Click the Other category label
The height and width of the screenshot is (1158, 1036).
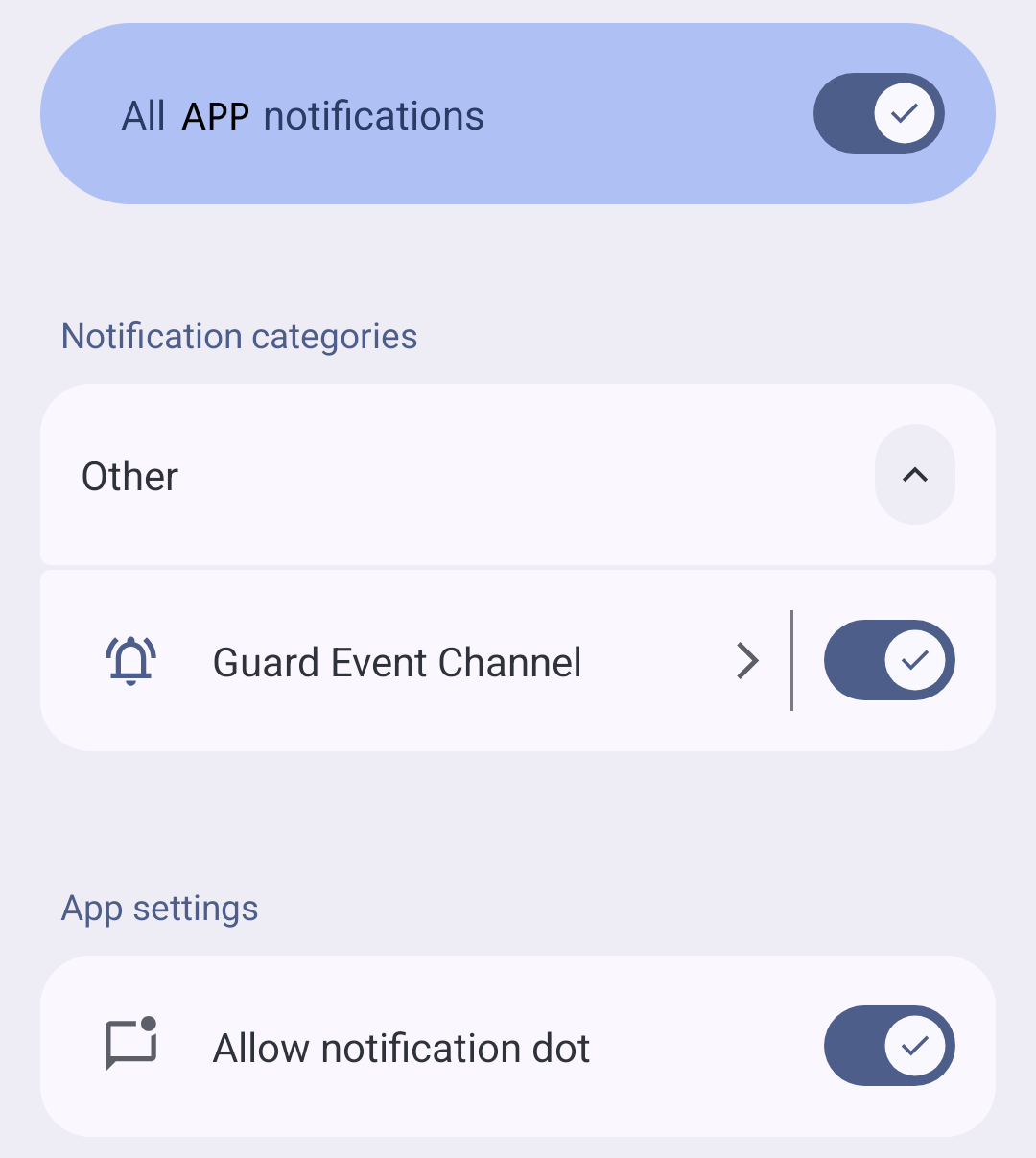tap(129, 476)
